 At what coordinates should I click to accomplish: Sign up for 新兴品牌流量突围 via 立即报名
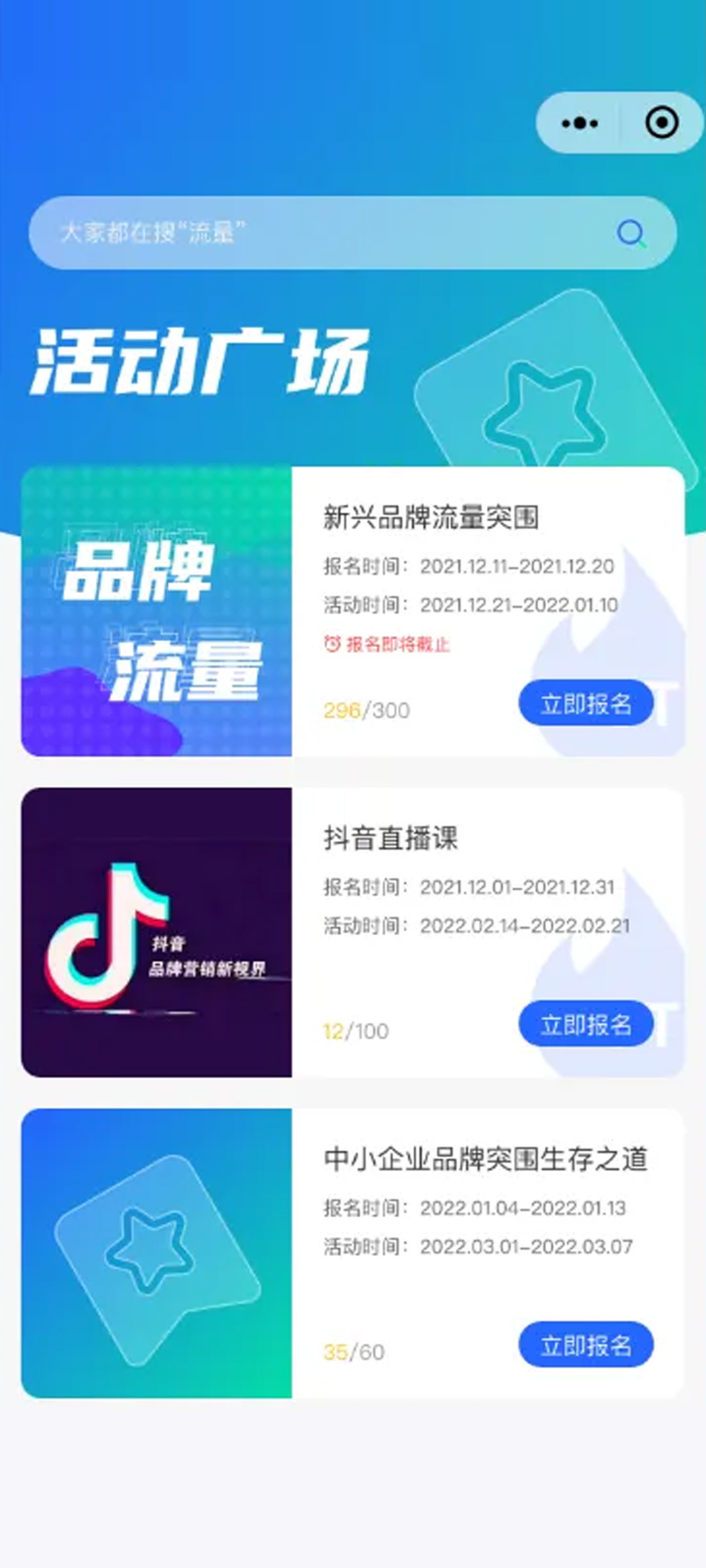pos(586,704)
